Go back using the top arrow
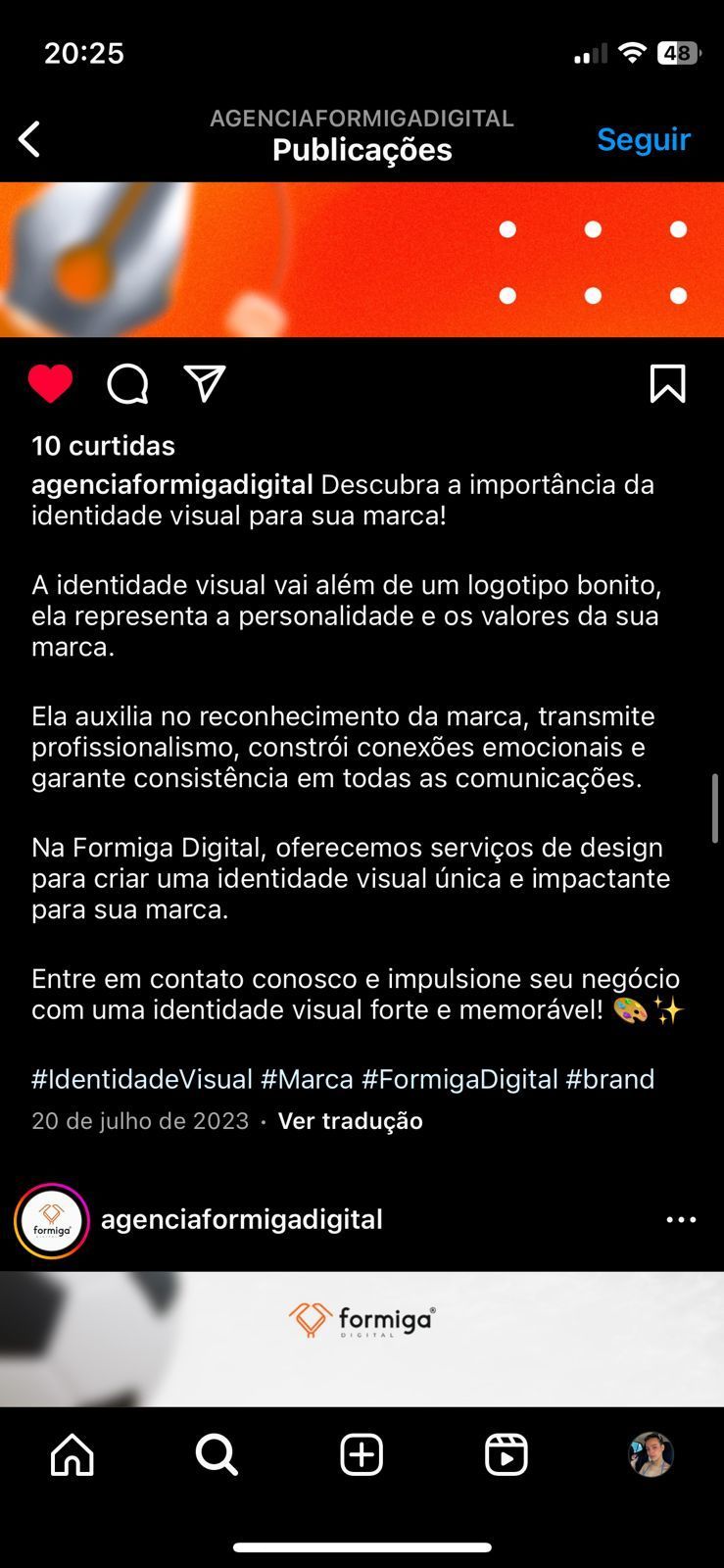The image size is (724, 1568). coord(30,139)
